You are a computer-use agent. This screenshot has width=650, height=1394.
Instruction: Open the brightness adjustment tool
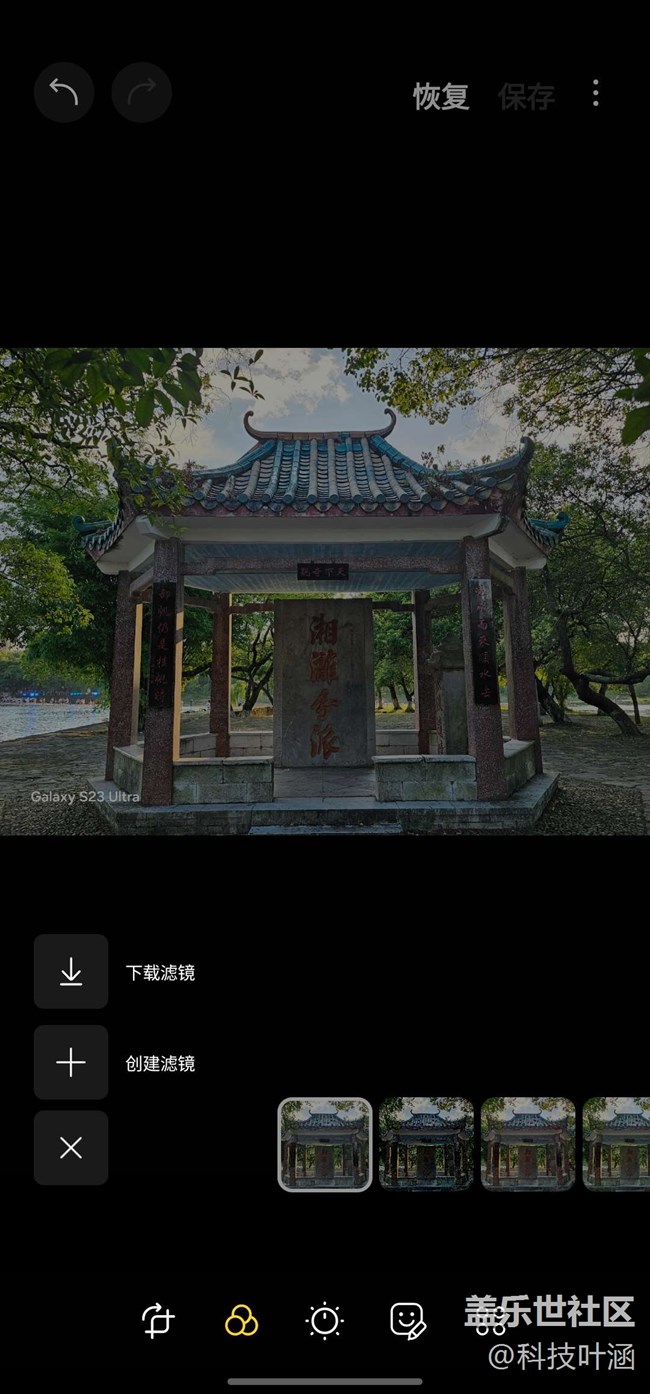click(325, 1321)
